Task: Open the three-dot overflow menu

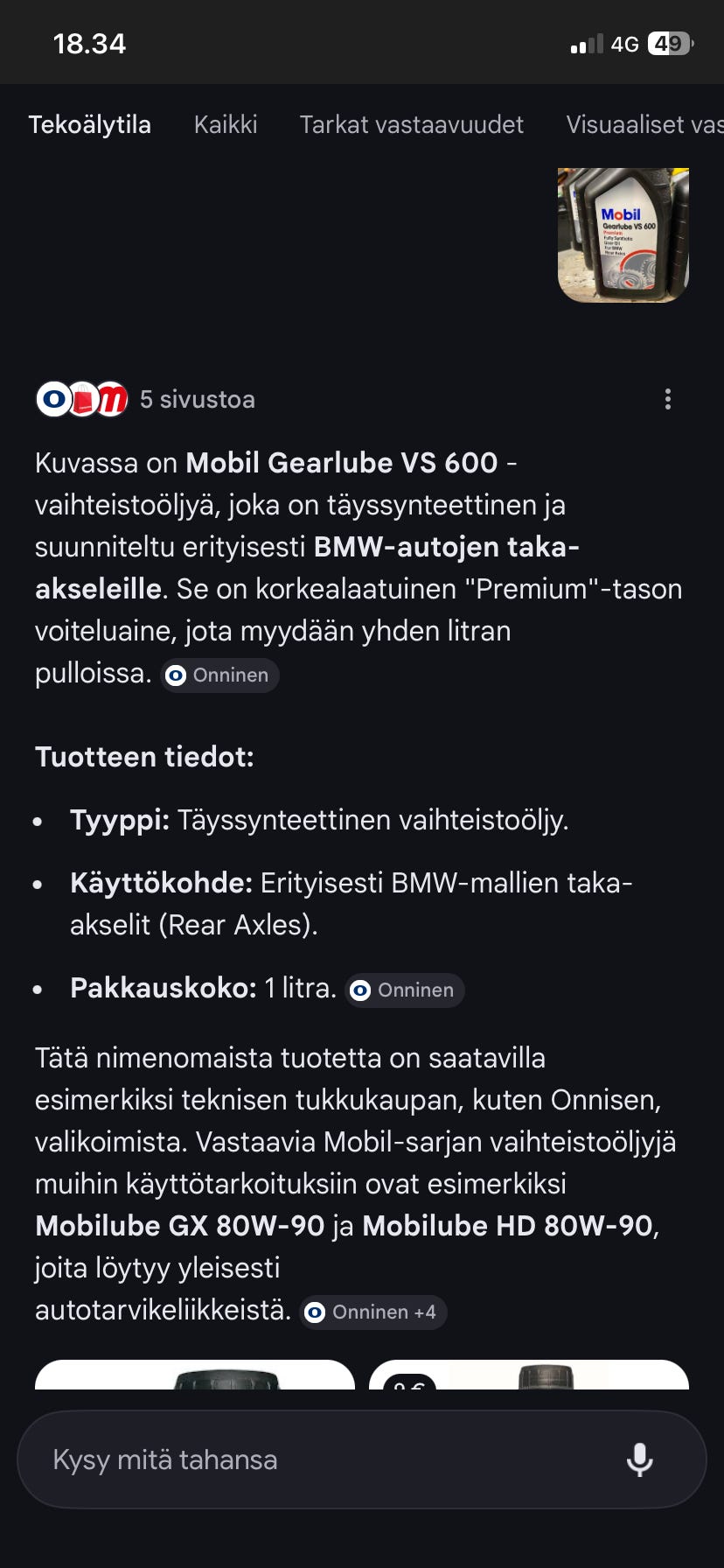Action: point(668,399)
